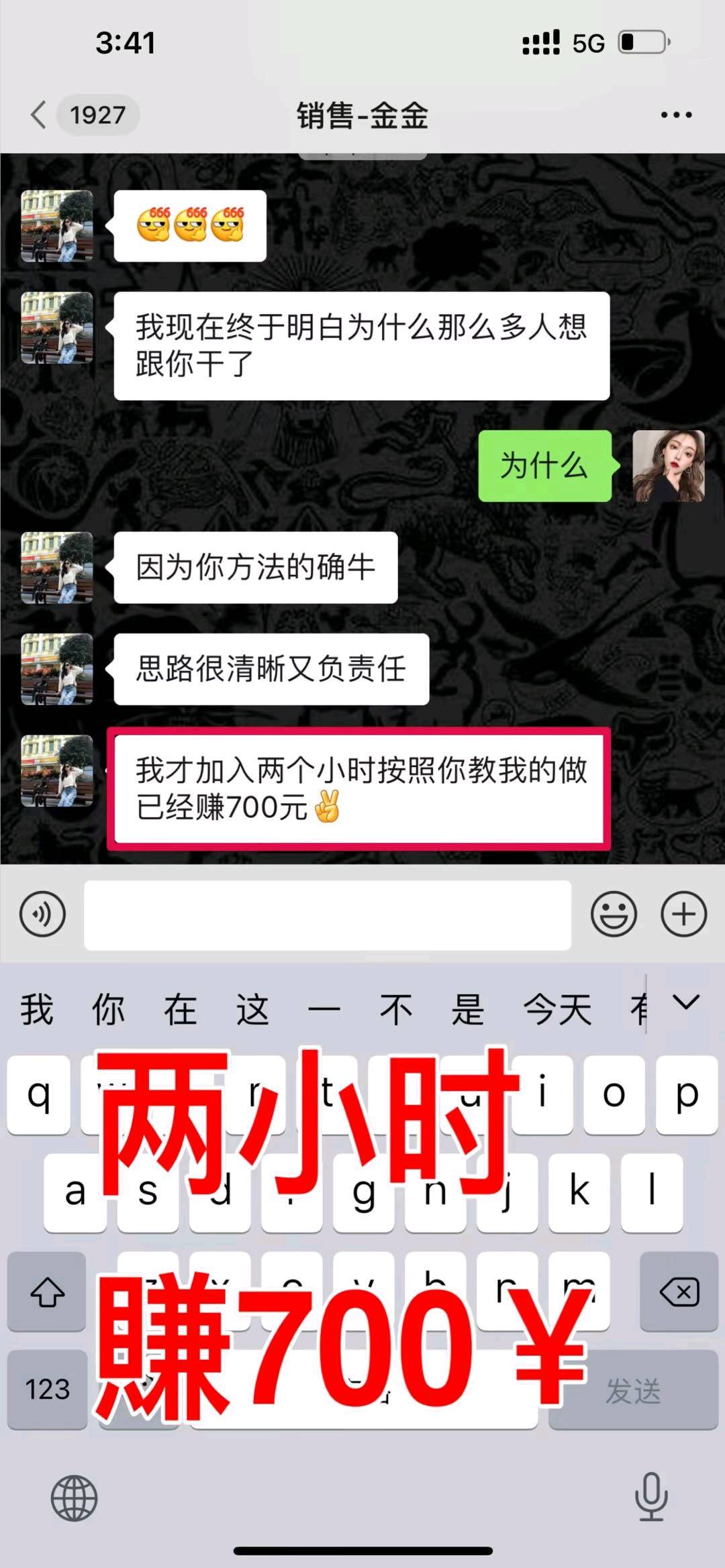Go back to the chat list
725x1568 pixels.
click(x=39, y=115)
